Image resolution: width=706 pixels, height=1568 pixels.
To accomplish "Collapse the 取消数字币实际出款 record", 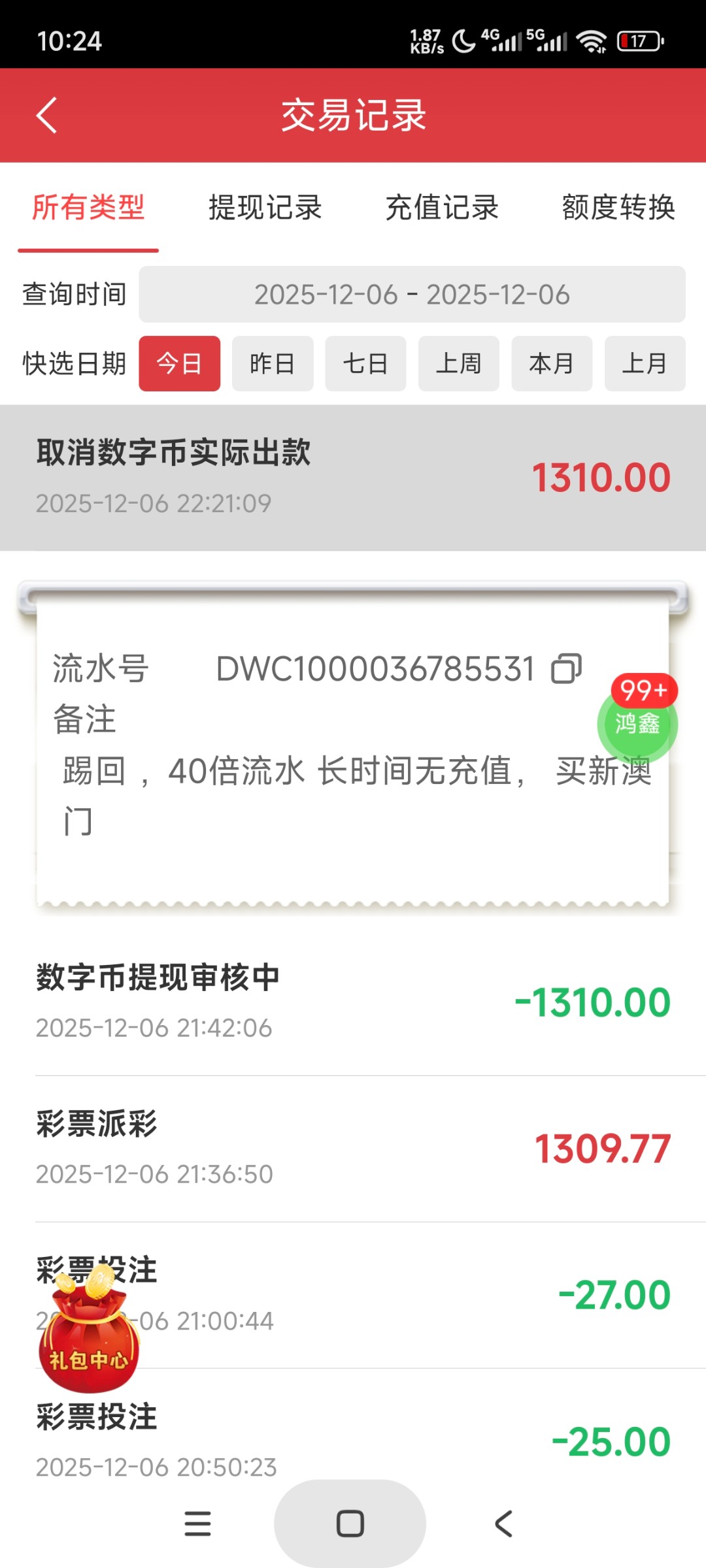I will tap(353, 478).
